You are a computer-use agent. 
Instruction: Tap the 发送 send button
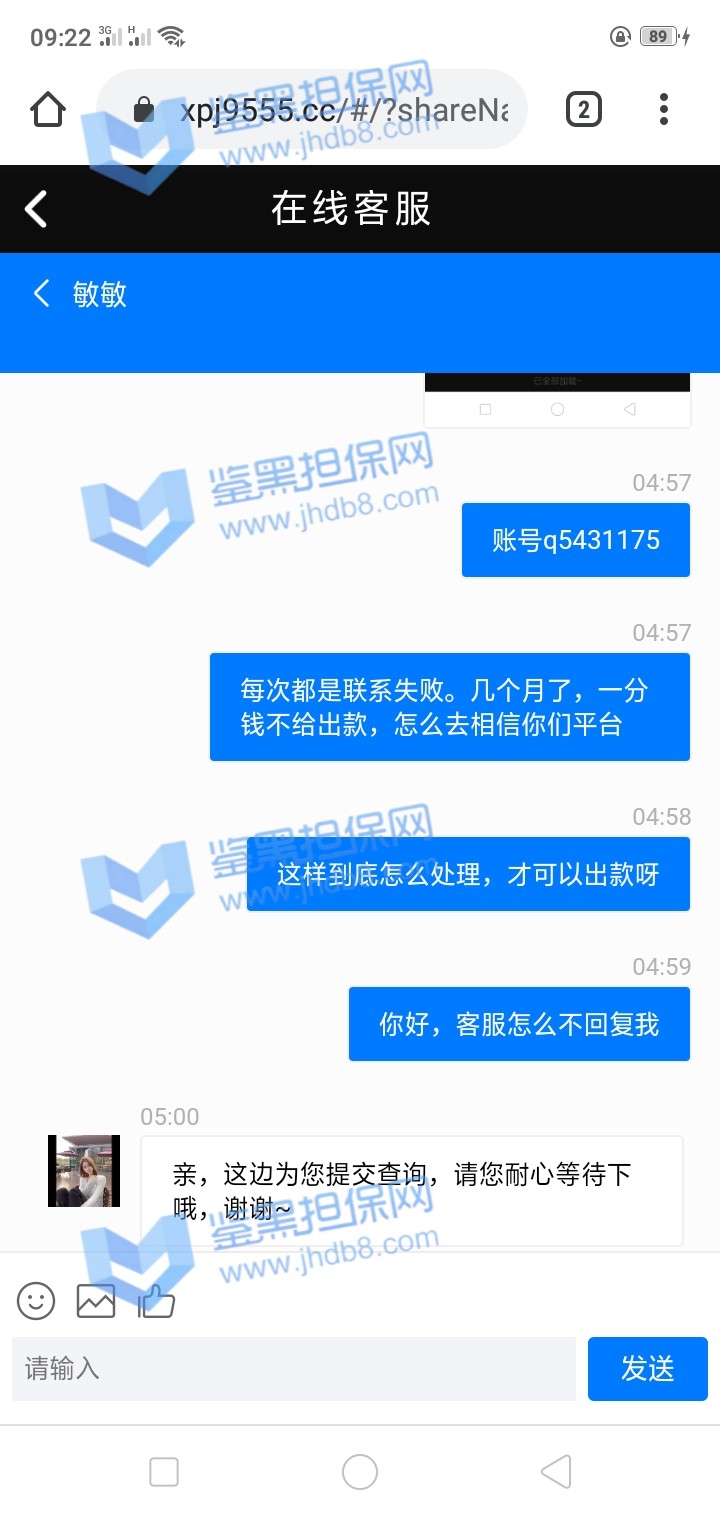point(647,1368)
